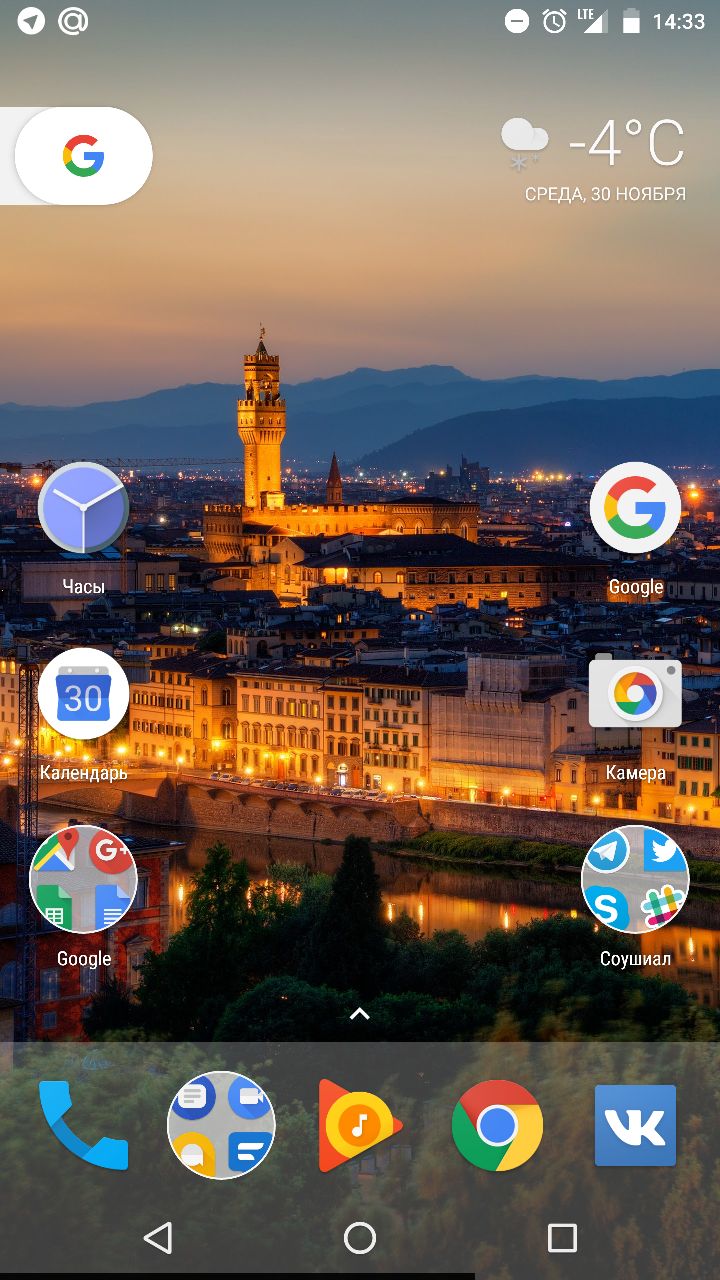Tap the system back button
720x1280 pixels.
click(x=158, y=1238)
